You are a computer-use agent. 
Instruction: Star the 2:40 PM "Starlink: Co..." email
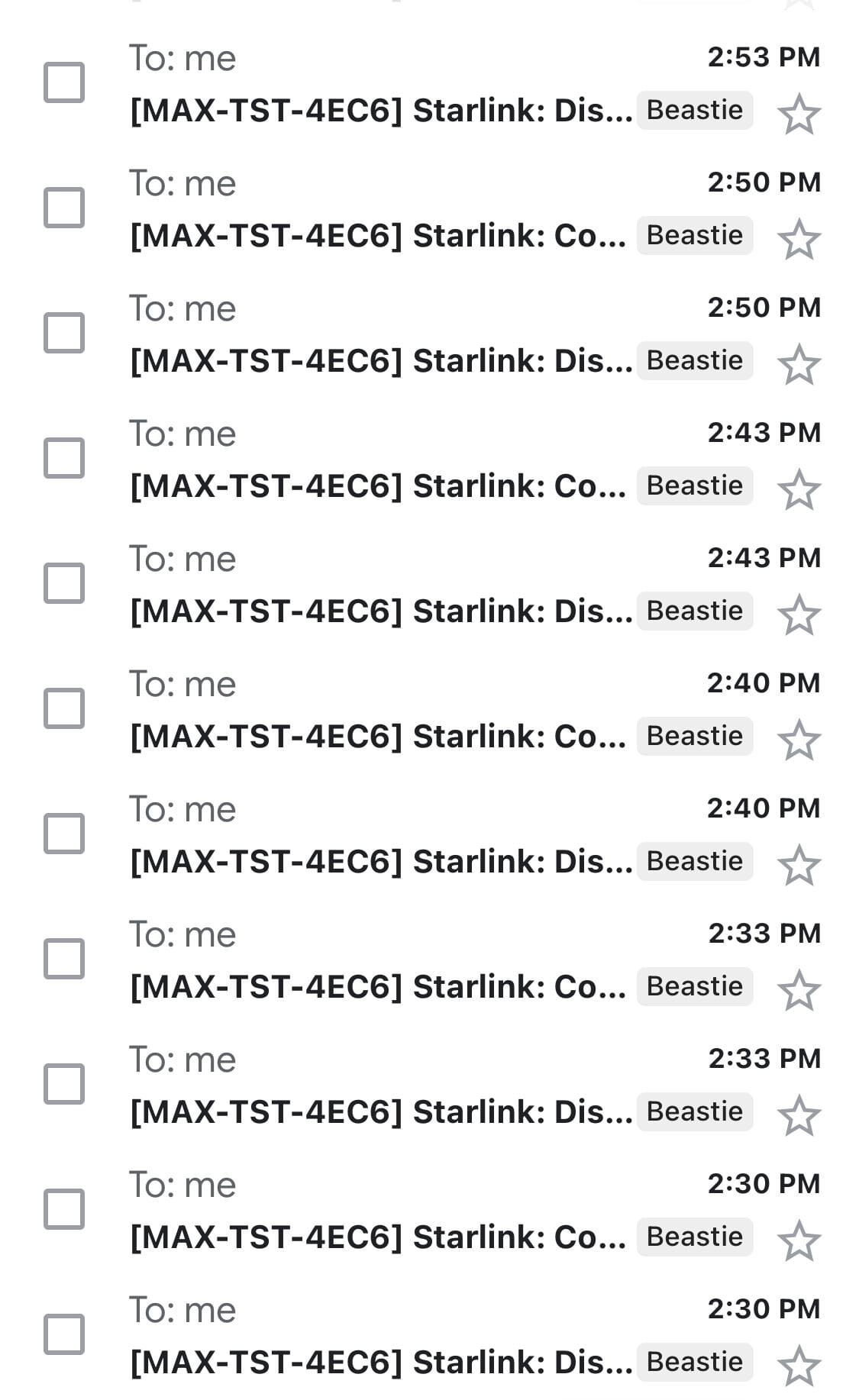[799, 741]
